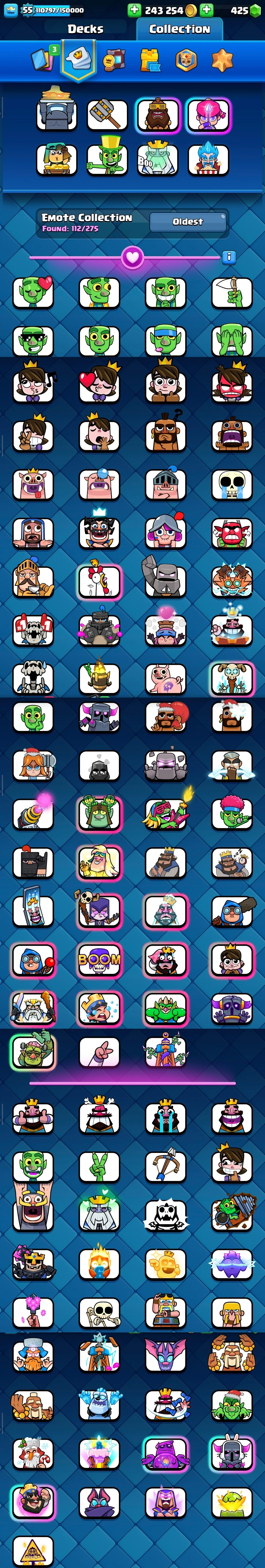The height and width of the screenshot is (1568, 265).
Task: Select the phone selfie emote
Action: click(x=33, y=911)
